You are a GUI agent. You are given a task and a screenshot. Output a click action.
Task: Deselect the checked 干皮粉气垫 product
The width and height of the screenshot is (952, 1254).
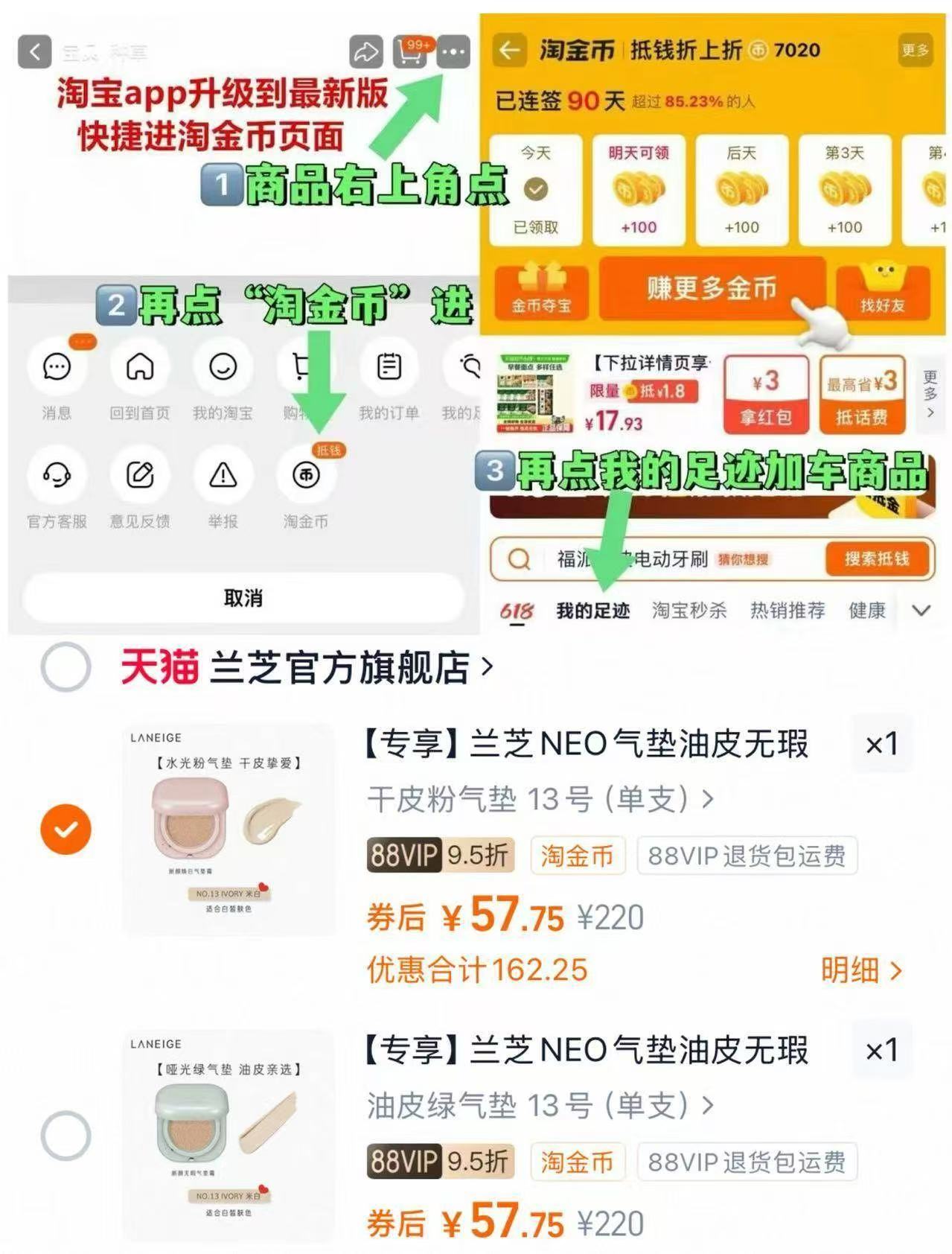tap(68, 827)
